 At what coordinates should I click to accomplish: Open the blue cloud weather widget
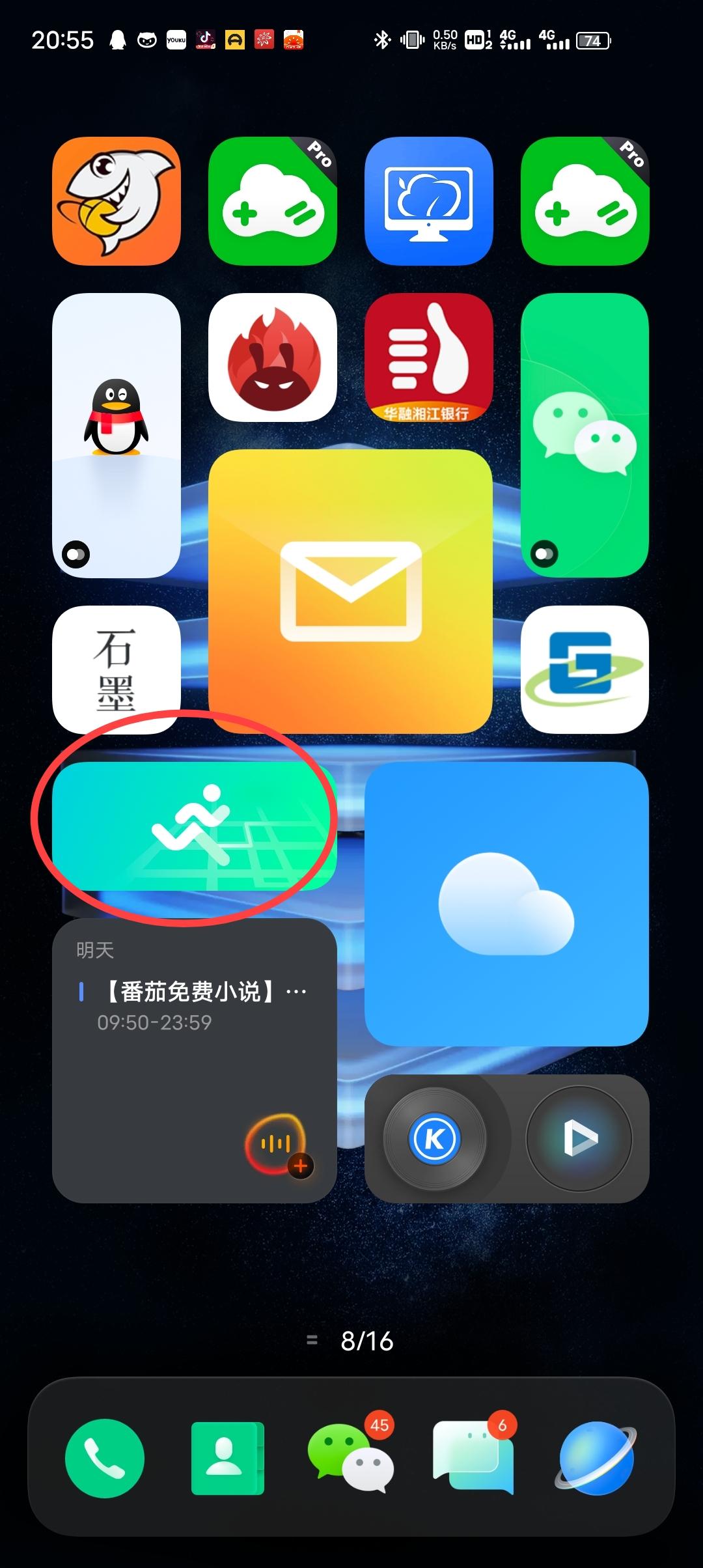point(506,904)
